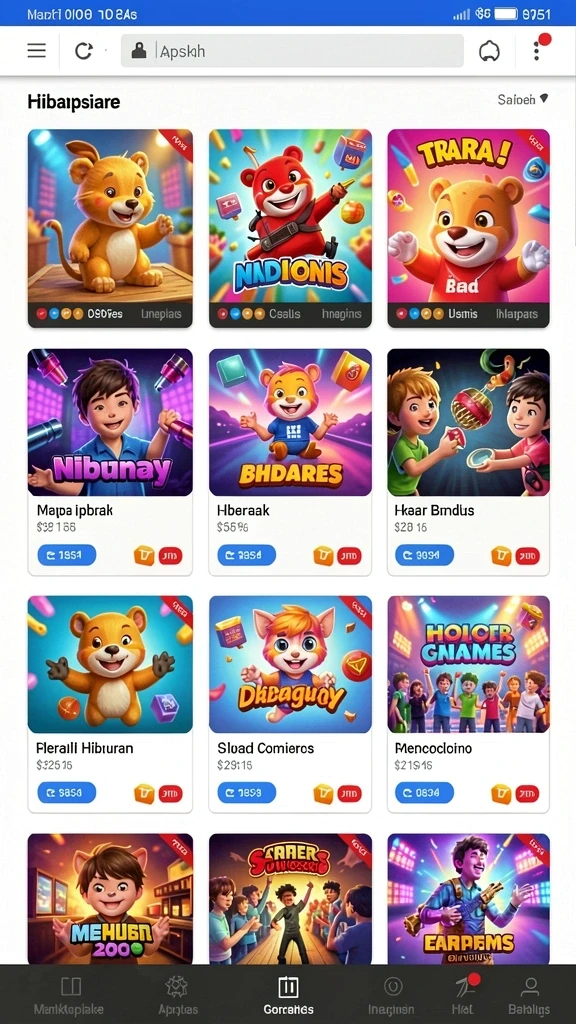Viewport: 576px width, 1024px height.
Task: Switch to the Hiet tab
Action: (463, 996)
